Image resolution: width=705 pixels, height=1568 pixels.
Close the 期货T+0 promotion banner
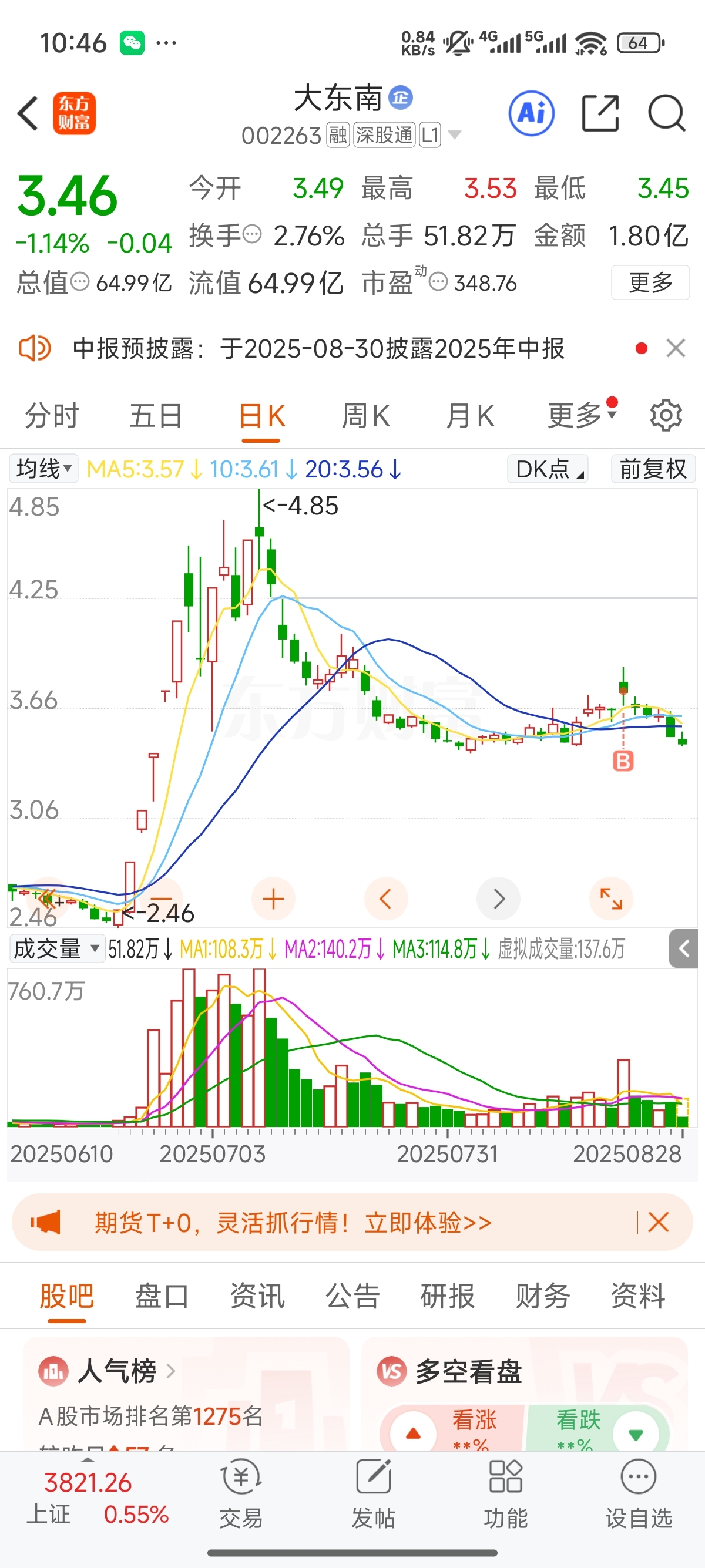pyautogui.click(x=659, y=1222)
